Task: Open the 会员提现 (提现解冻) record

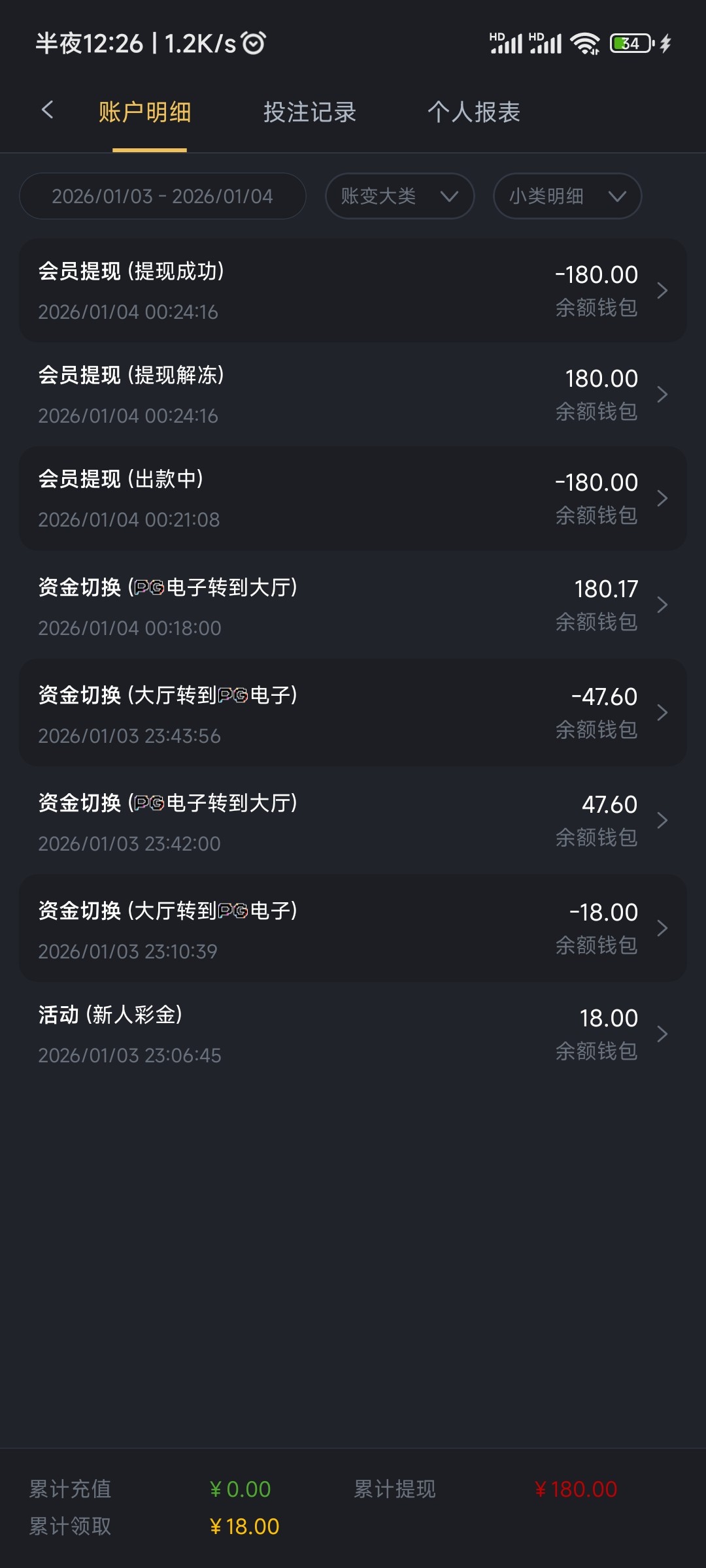Action: point(353,395)
